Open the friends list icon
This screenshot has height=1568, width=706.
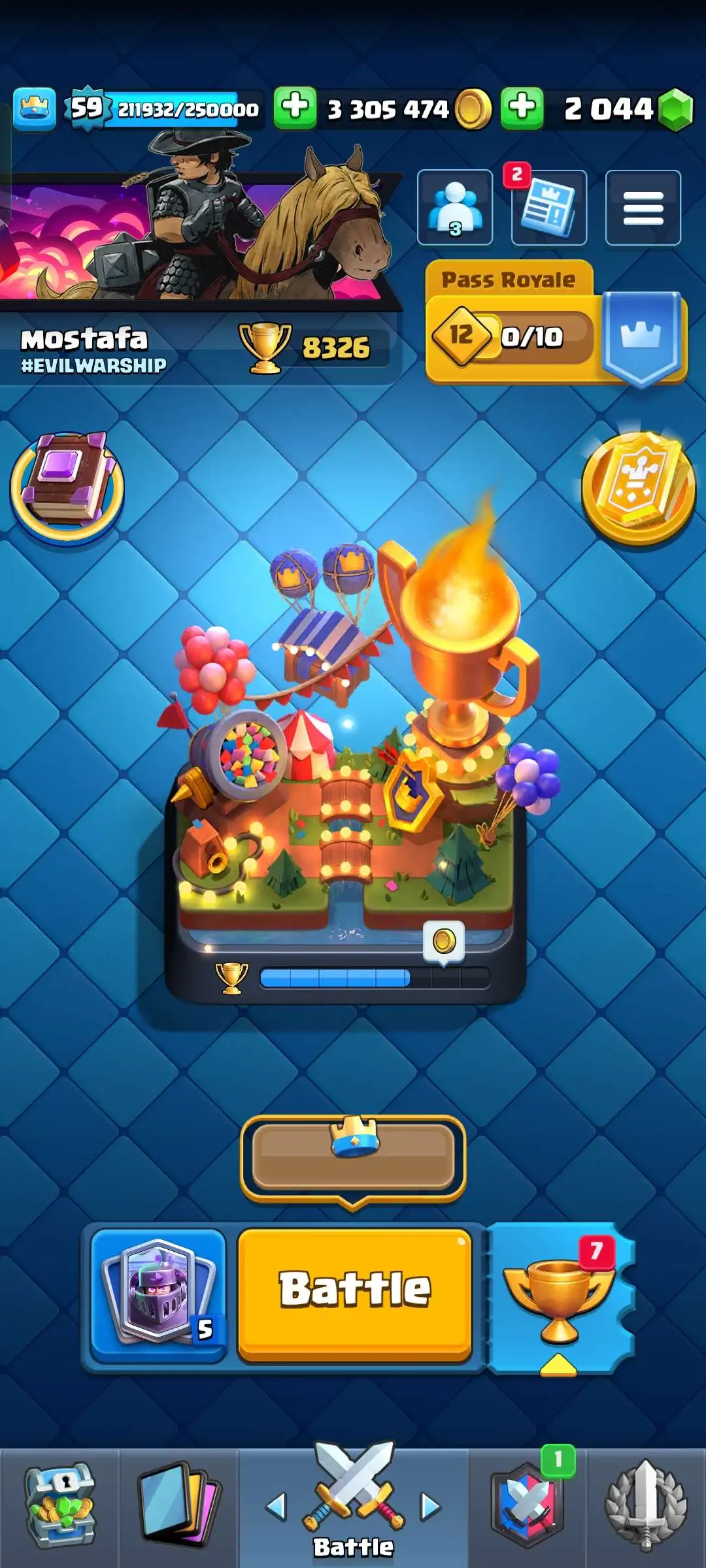click(455, 207)
